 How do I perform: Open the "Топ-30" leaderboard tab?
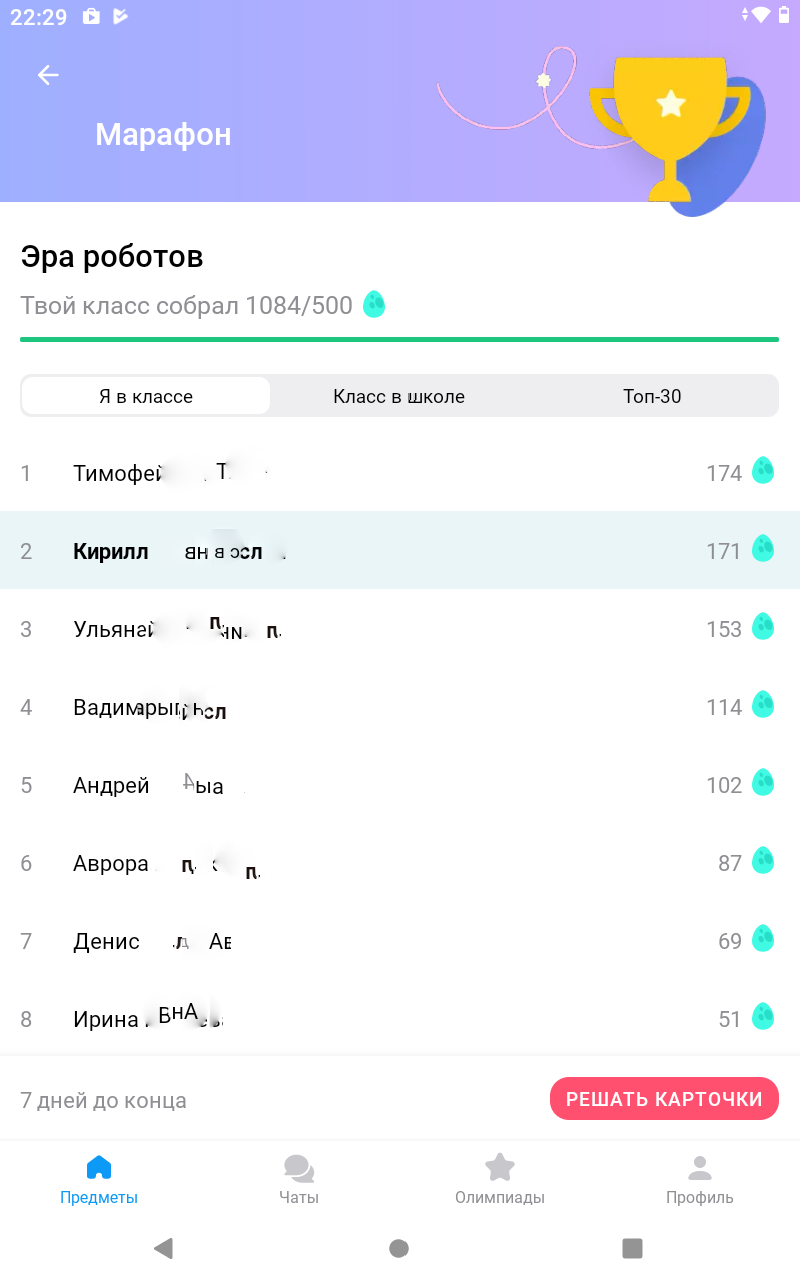click(652, 396)
